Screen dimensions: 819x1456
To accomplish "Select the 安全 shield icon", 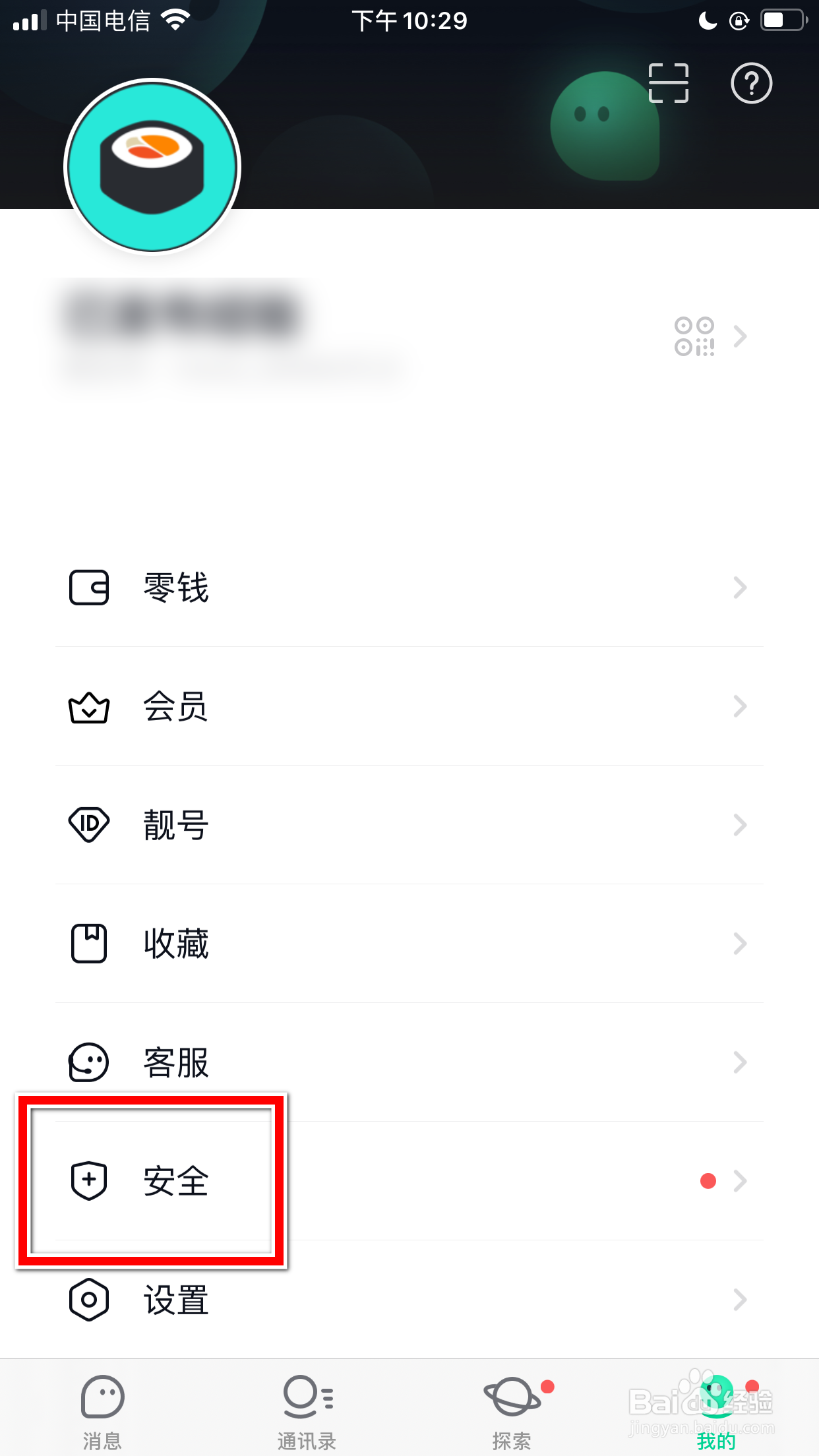I will 89,1181.
